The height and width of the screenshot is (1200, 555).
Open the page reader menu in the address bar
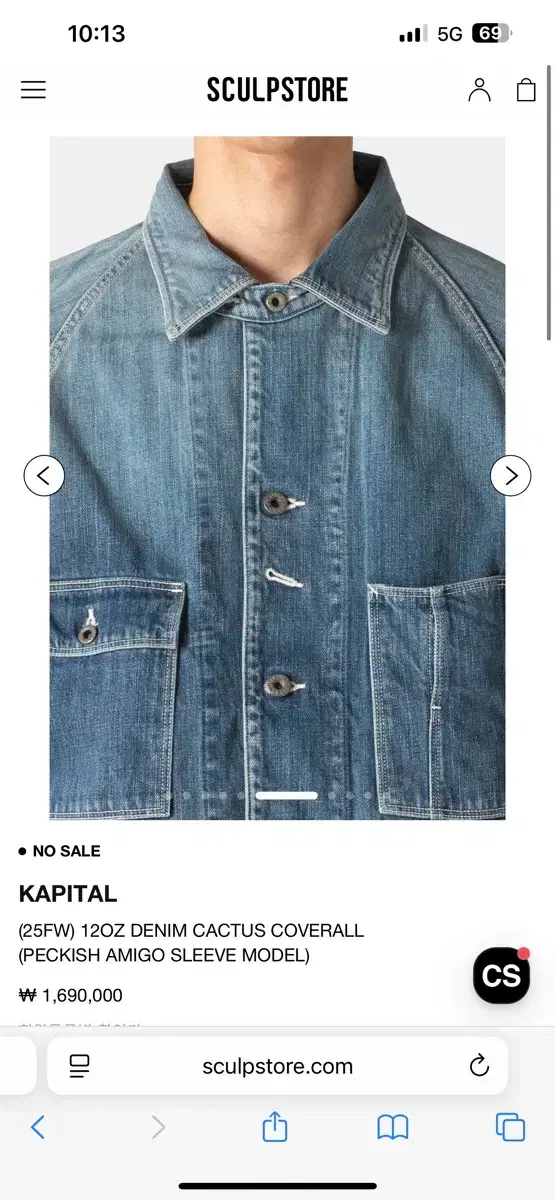(80, 1066)
